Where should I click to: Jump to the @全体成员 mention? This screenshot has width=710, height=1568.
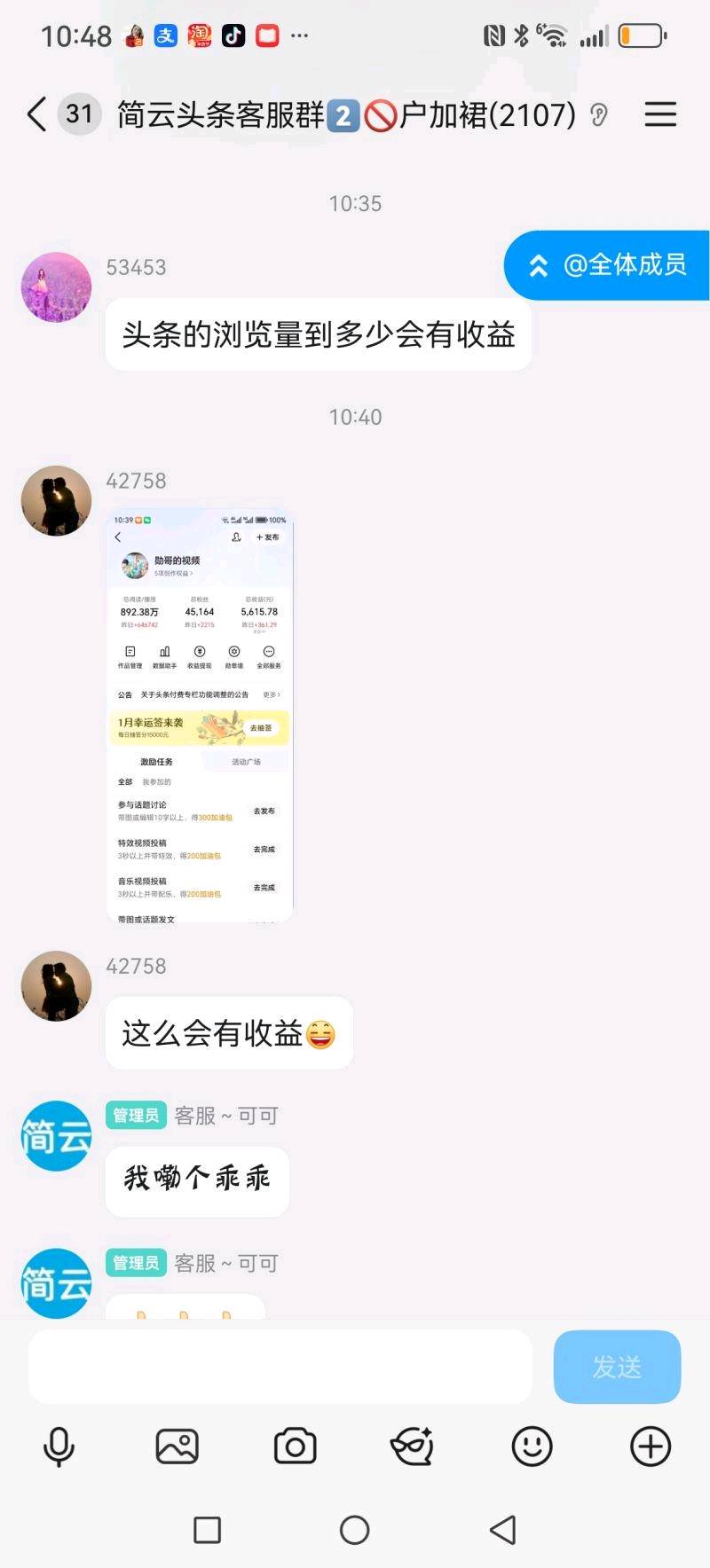(x=609, y=265)
